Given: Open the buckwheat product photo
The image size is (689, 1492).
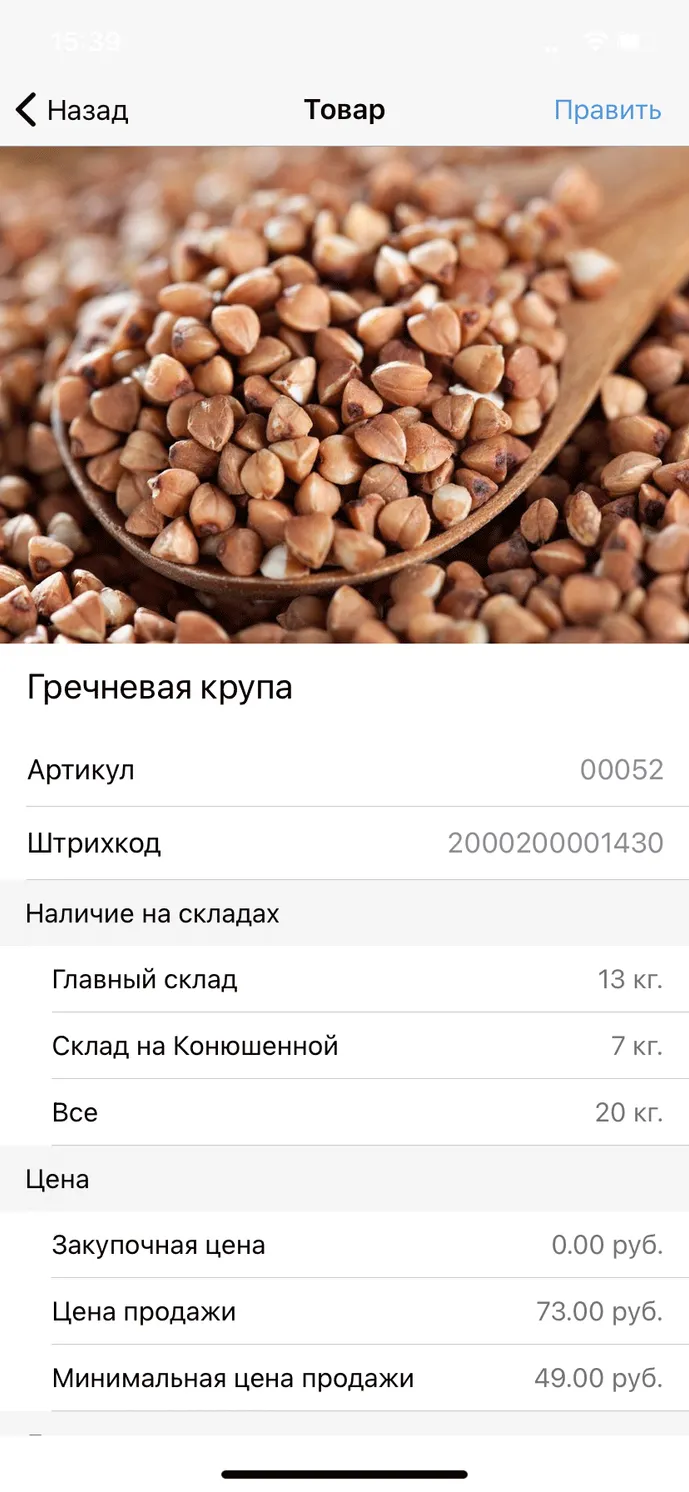Looking at the screenshot, I should pyautogui.click(x=344, y=395).
